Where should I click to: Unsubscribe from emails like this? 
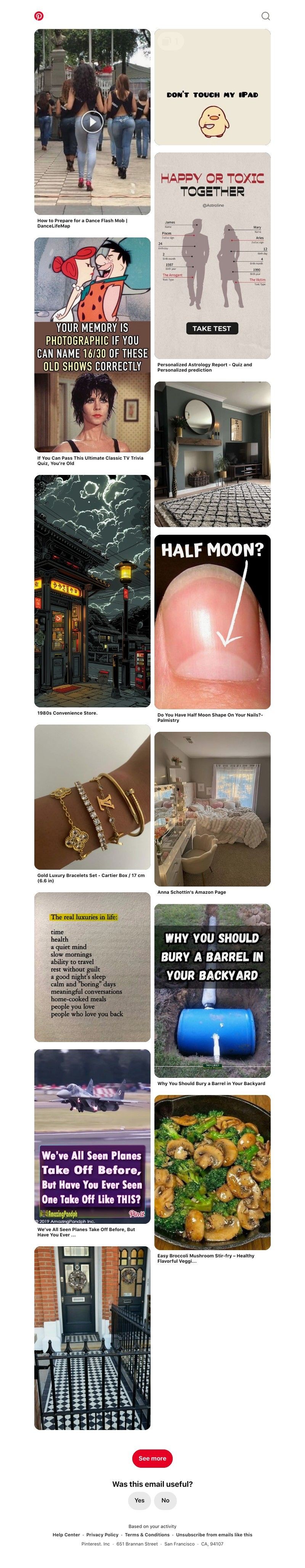(x=213, y=1534)
